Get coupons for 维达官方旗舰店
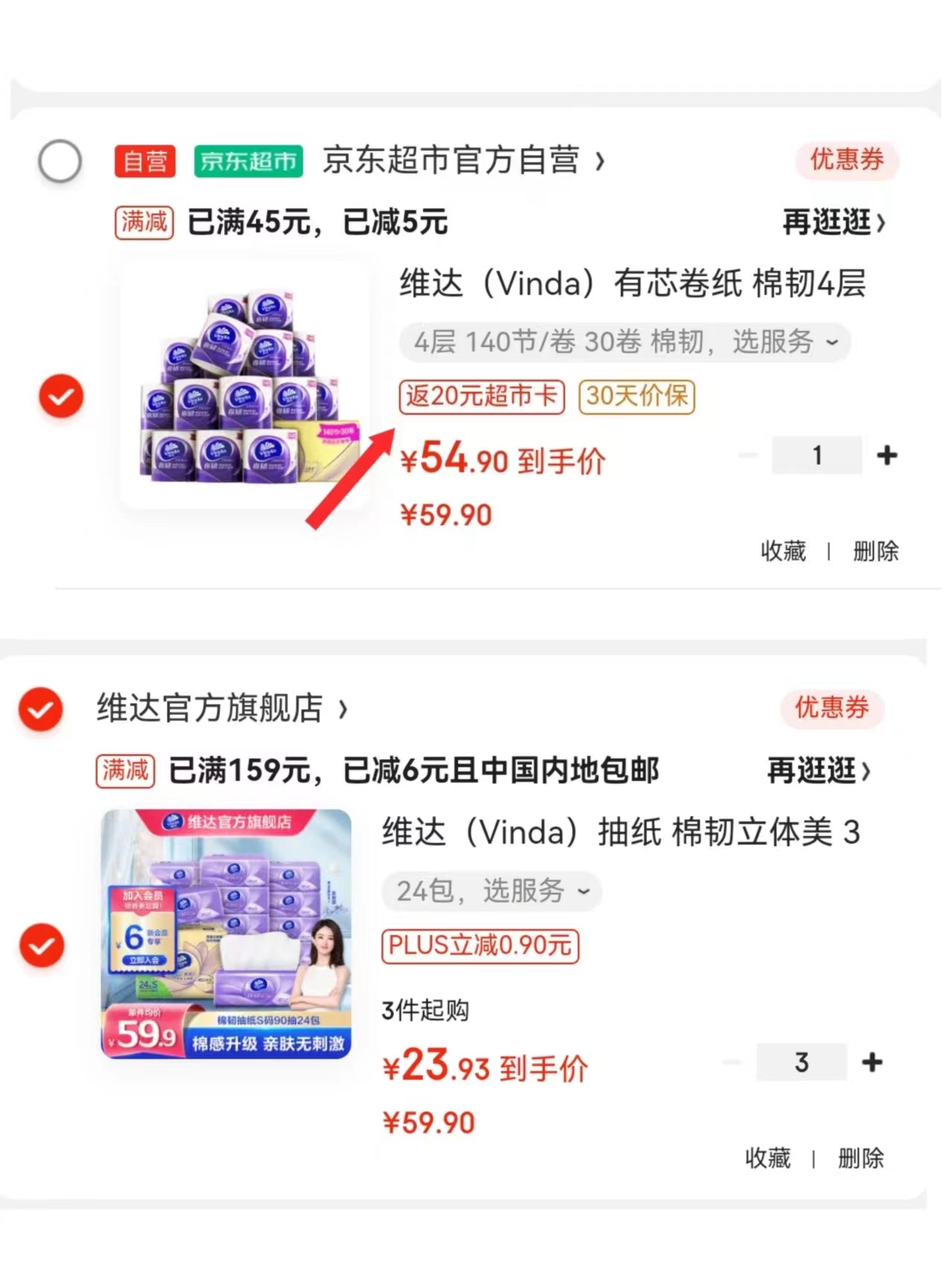The image size is (952, 1270). coord(831,708)
